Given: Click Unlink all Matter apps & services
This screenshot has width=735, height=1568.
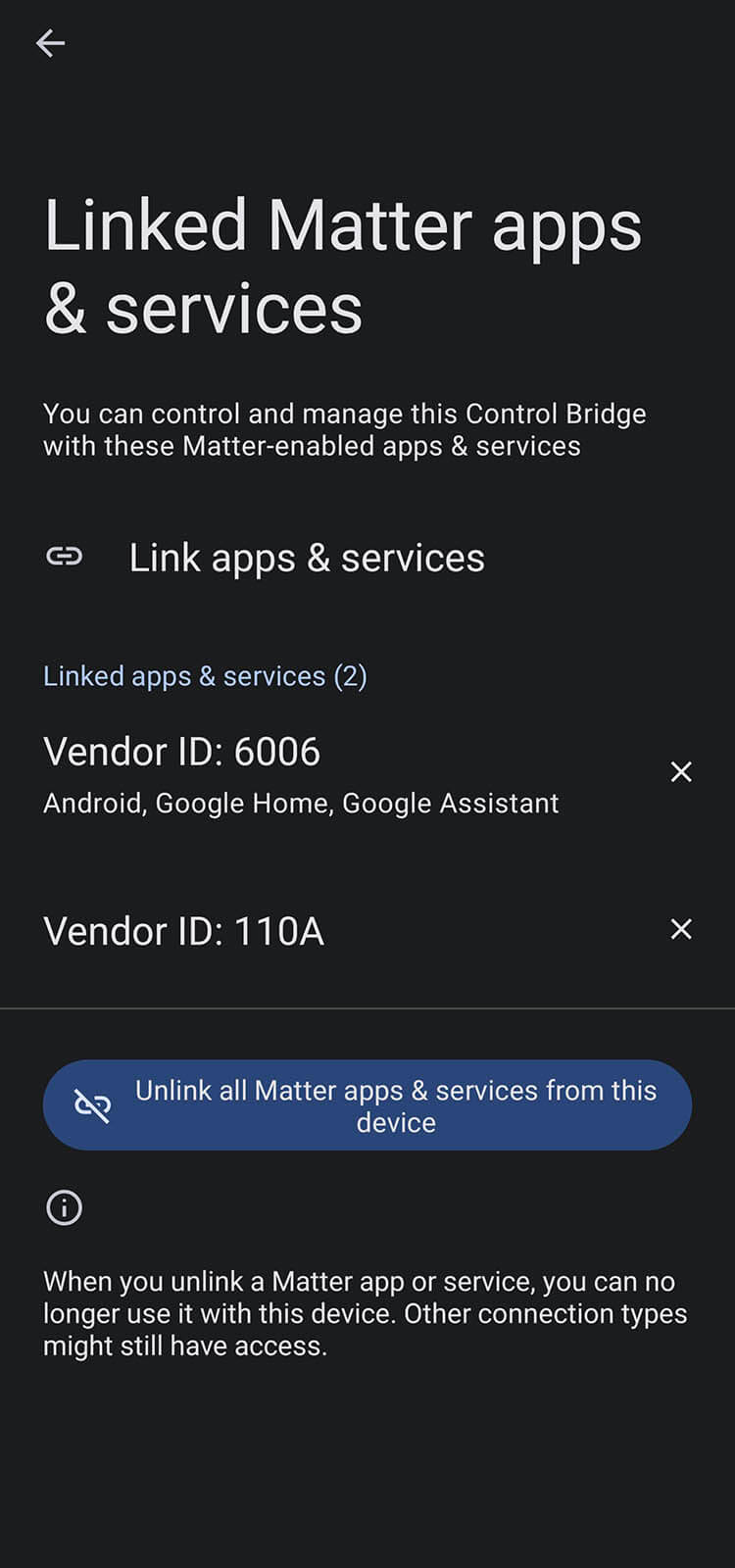Looking at the screenshot, I should coord(367,1104).
